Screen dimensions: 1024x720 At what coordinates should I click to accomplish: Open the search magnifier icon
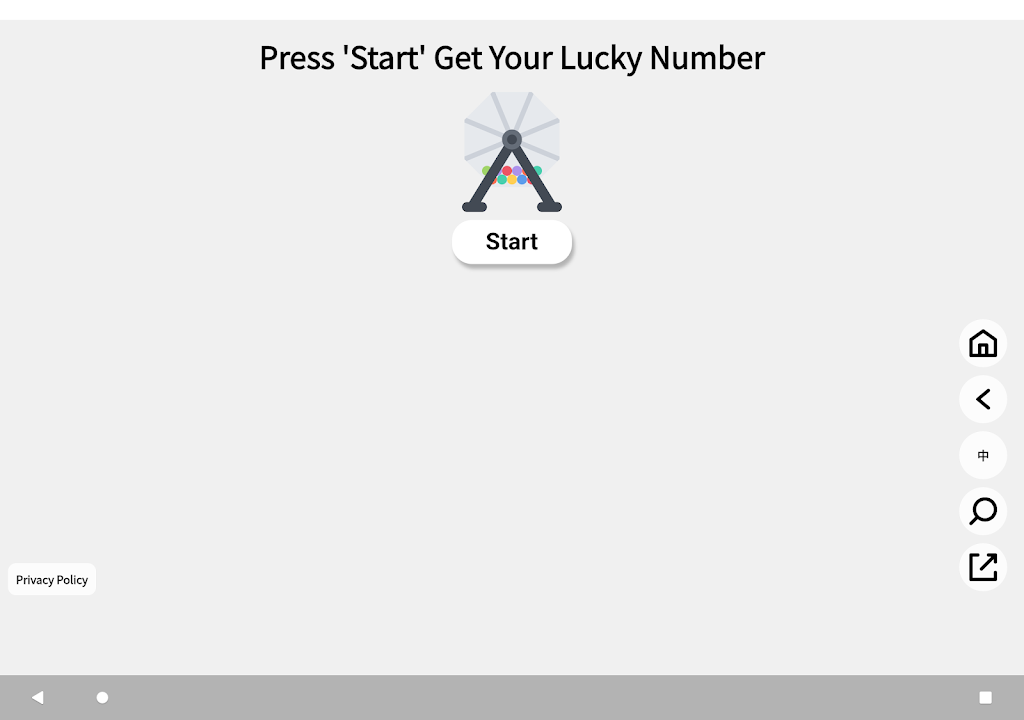point(983,511)
